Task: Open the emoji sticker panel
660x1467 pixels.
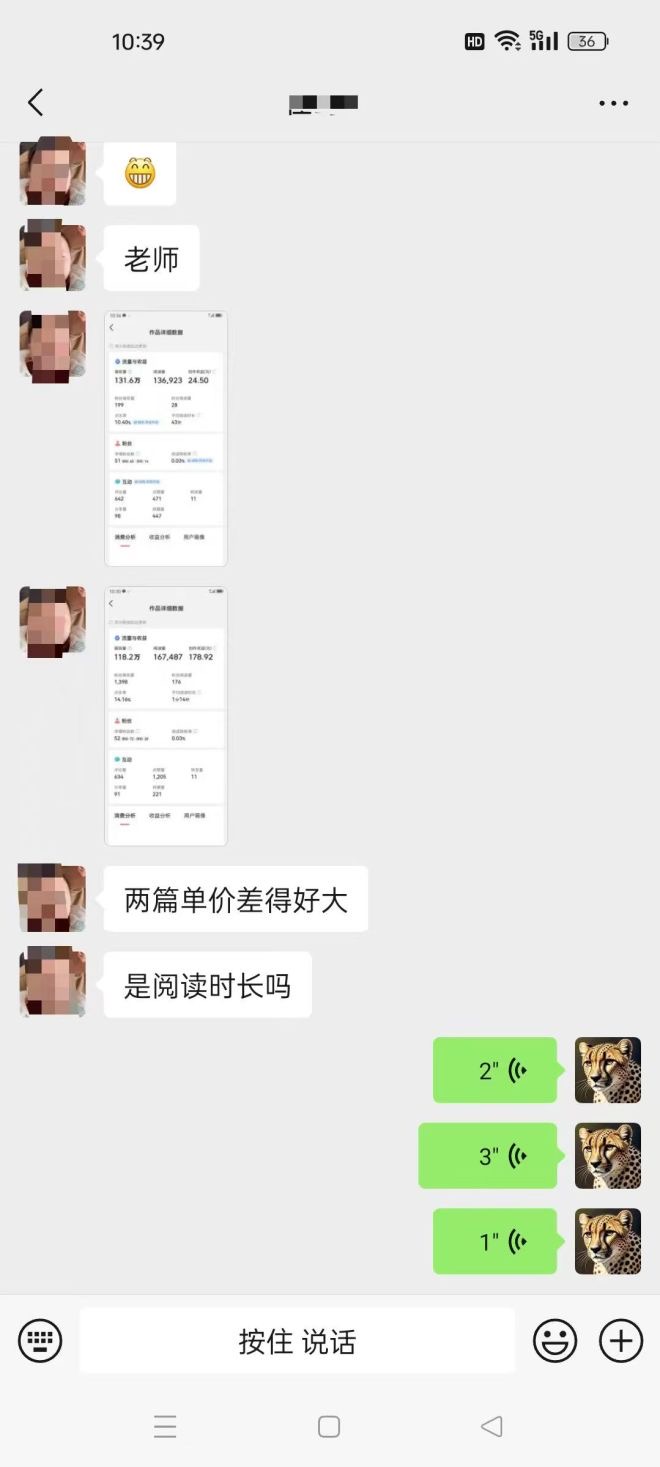Action: pos(554,1340)
